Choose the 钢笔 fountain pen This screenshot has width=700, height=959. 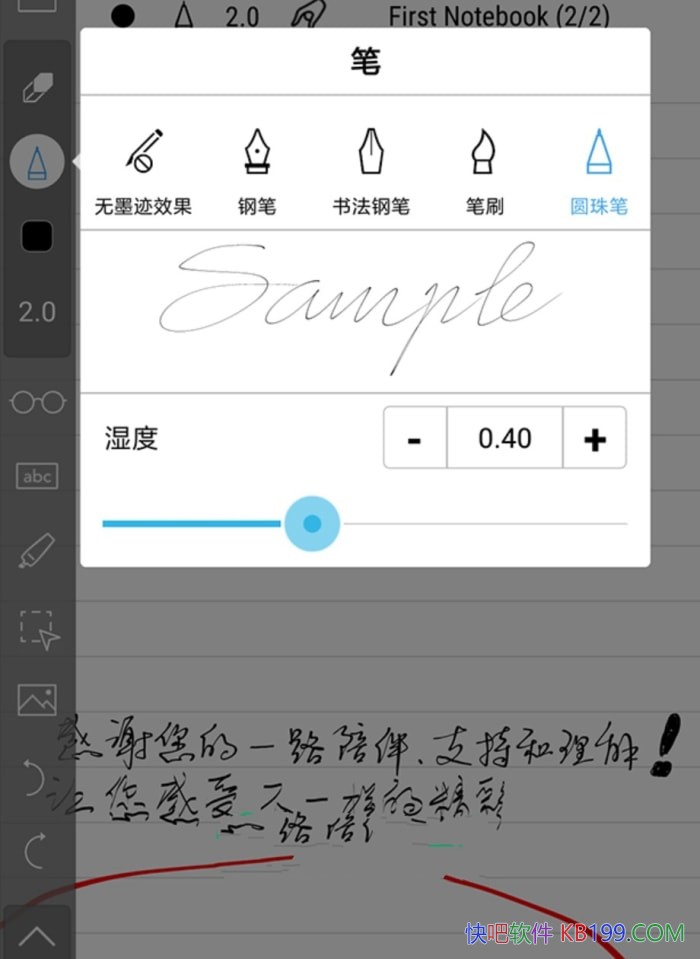(x=256, y=171)
